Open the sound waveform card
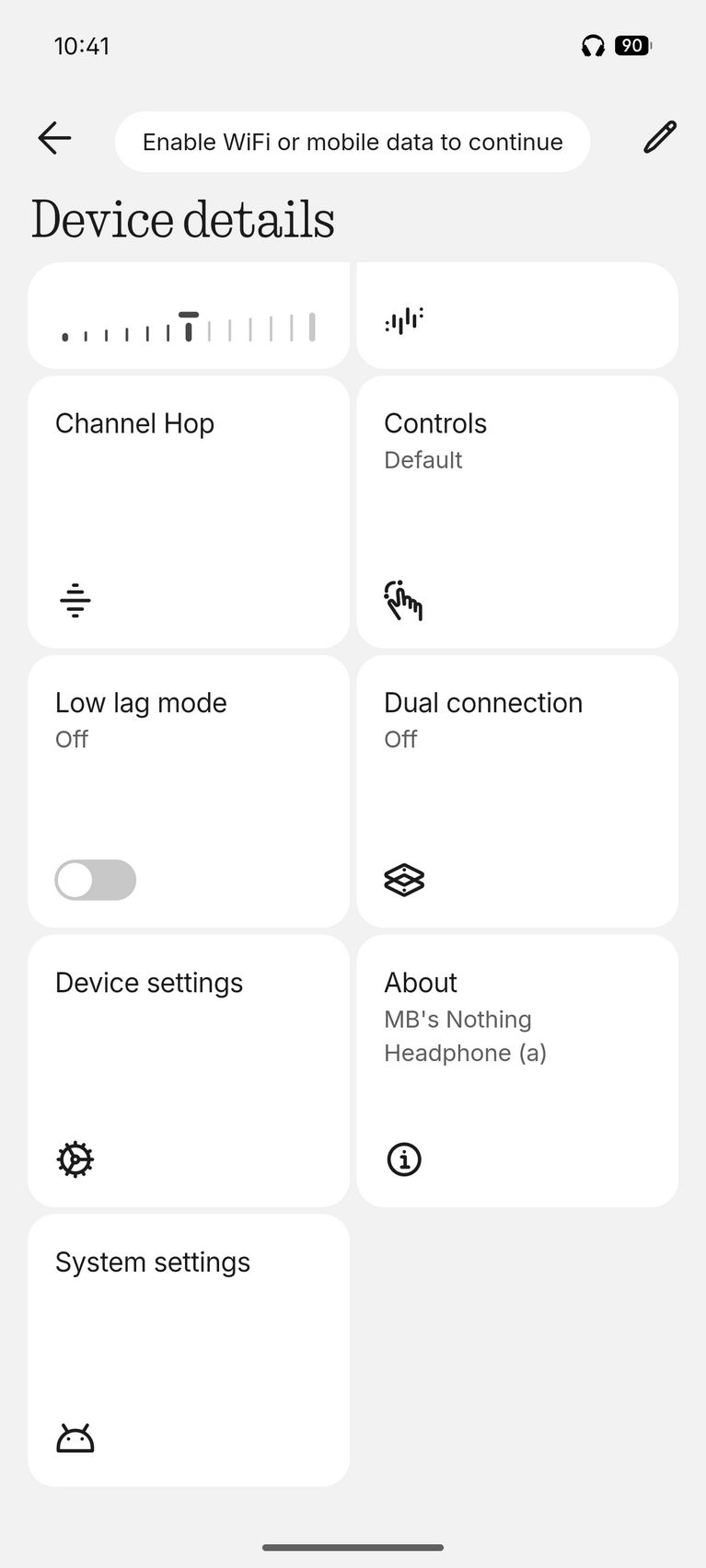Image resolution: width=706 pixels, height=1568 pixels. point(516,317)
